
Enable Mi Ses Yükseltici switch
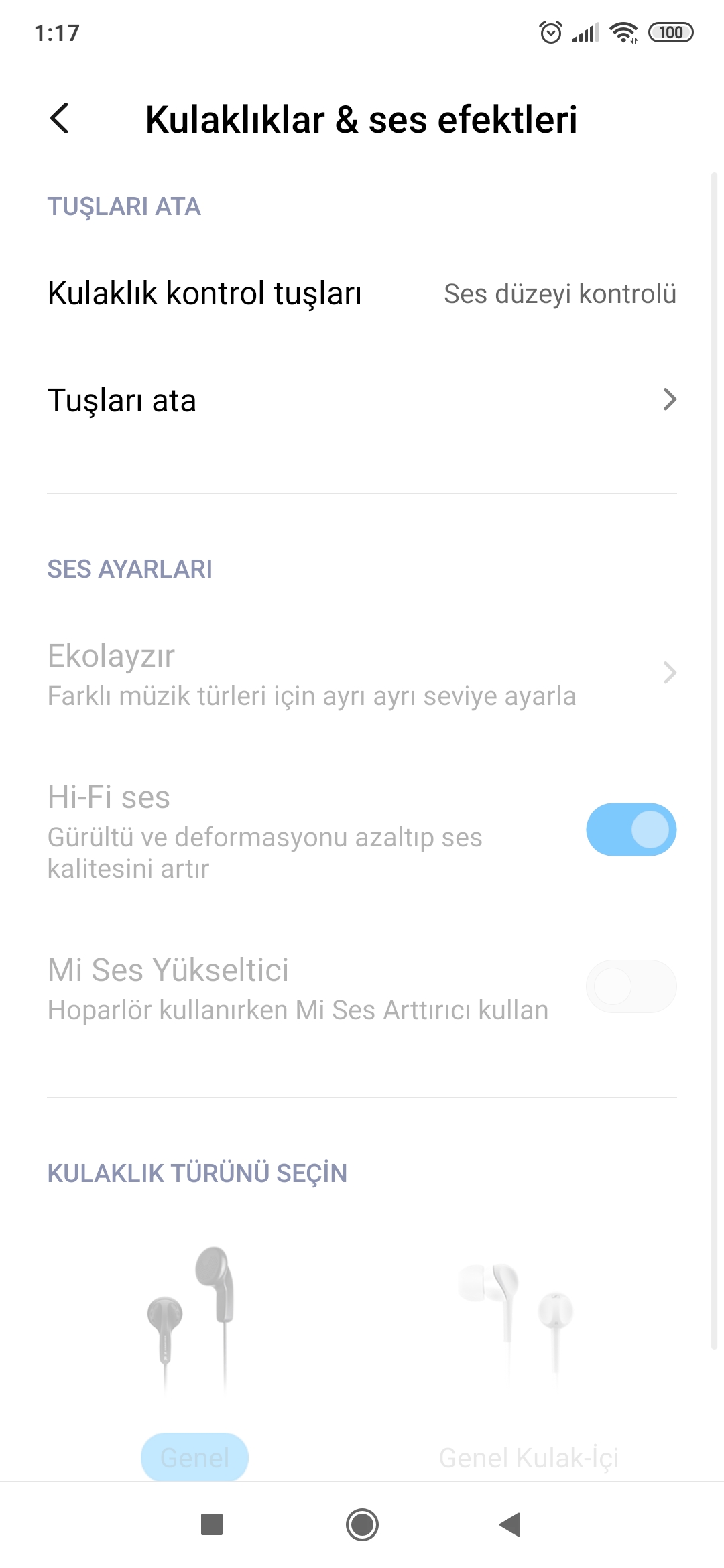pyautogui.click(x=631, y=986)
